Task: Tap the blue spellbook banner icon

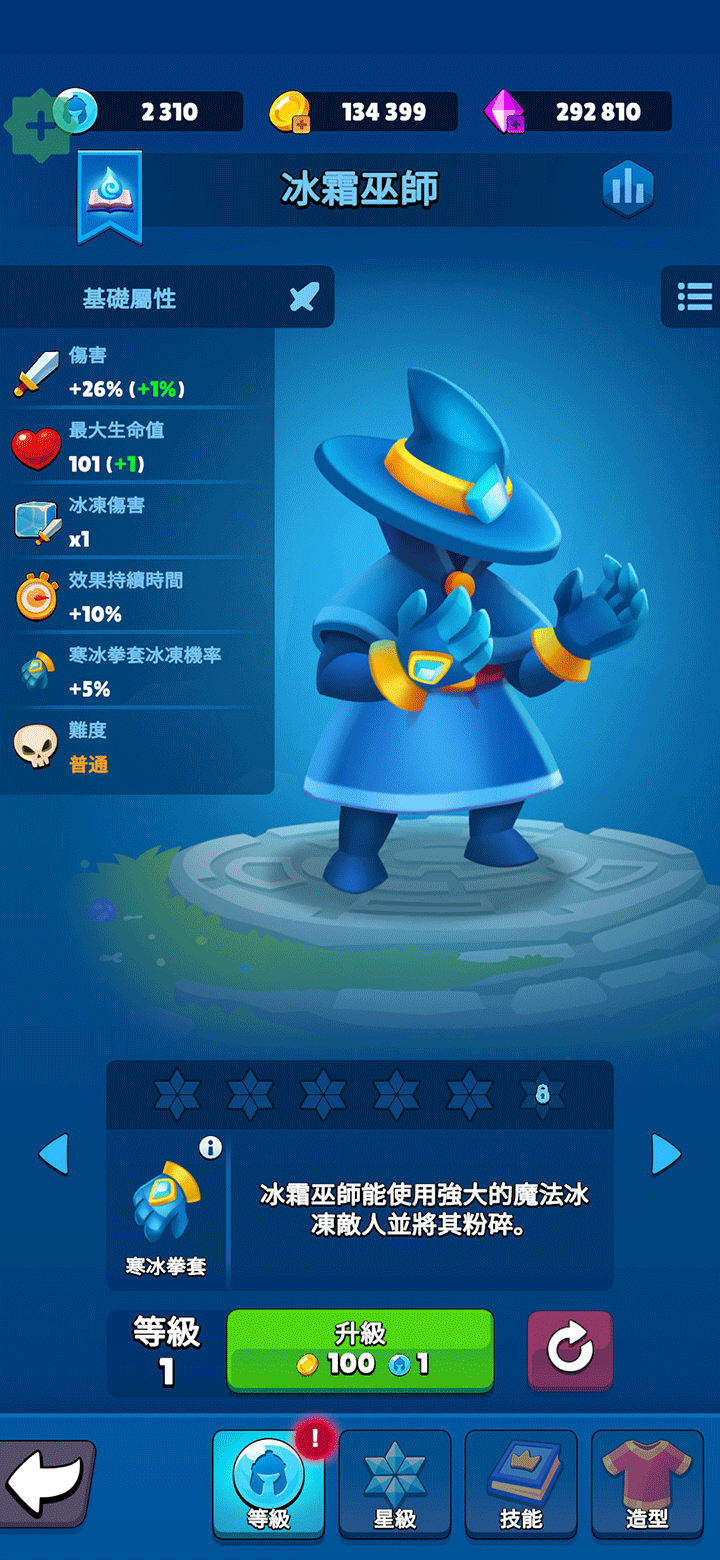Action: [x=110, y=196]
